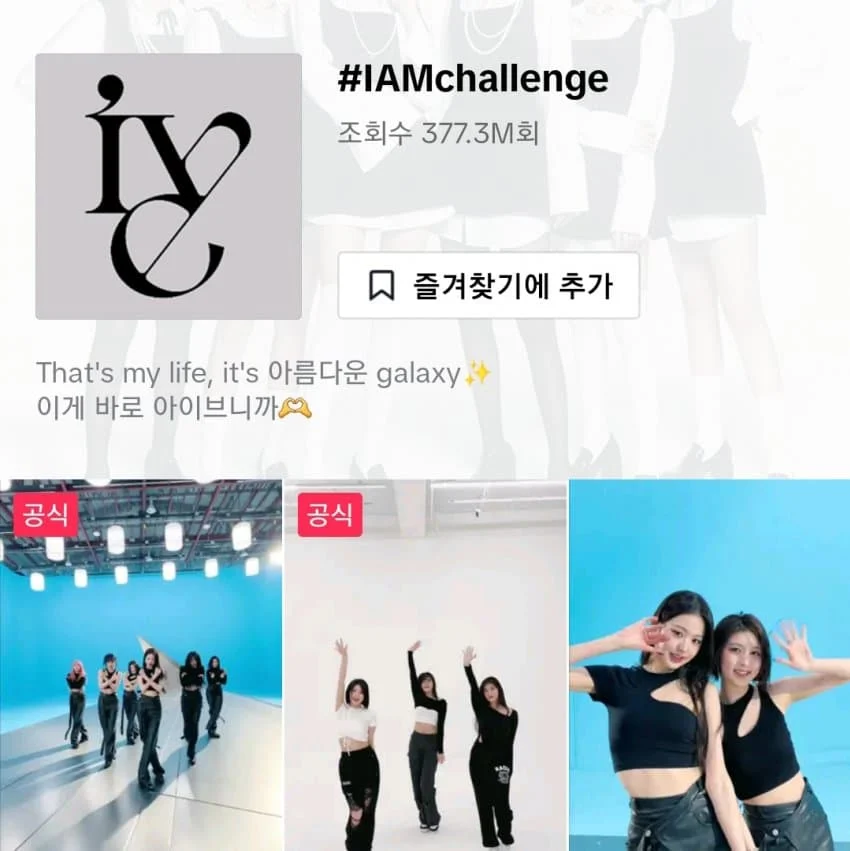Open the official three-dancer video in white studio

point(425,665)
